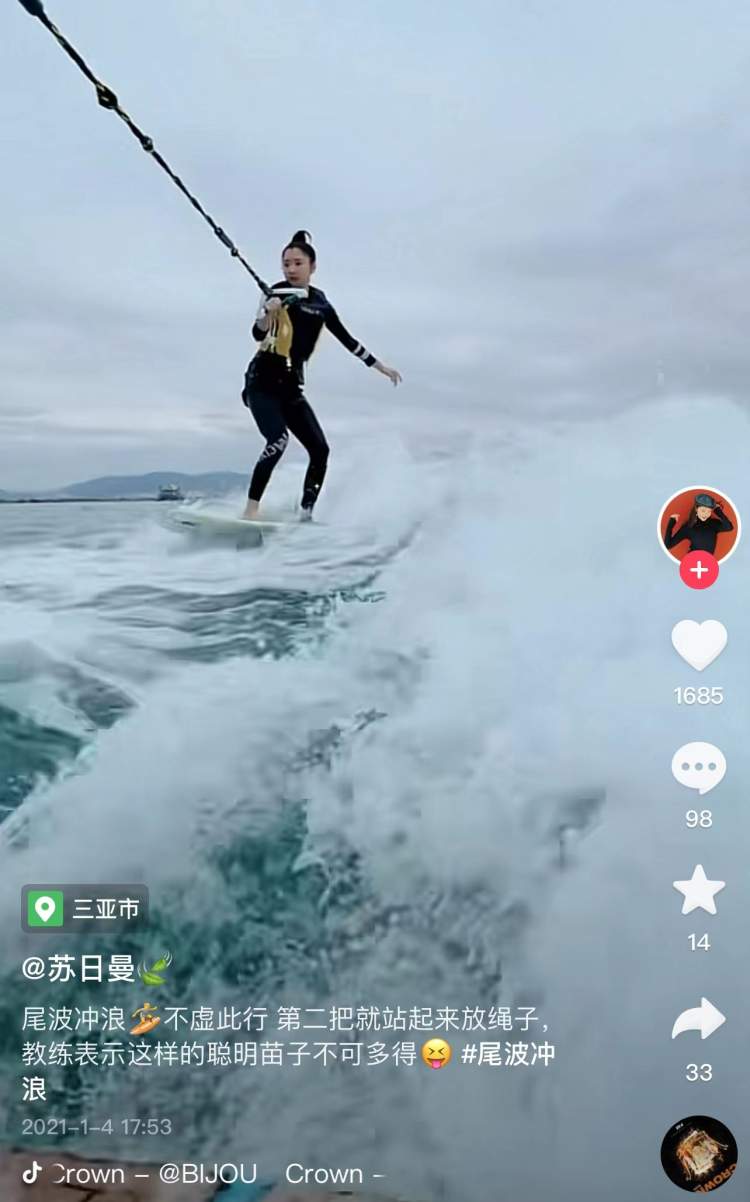Open the spinning music disc
The image size is (750, 1202).
click(x=698, y=1153)
